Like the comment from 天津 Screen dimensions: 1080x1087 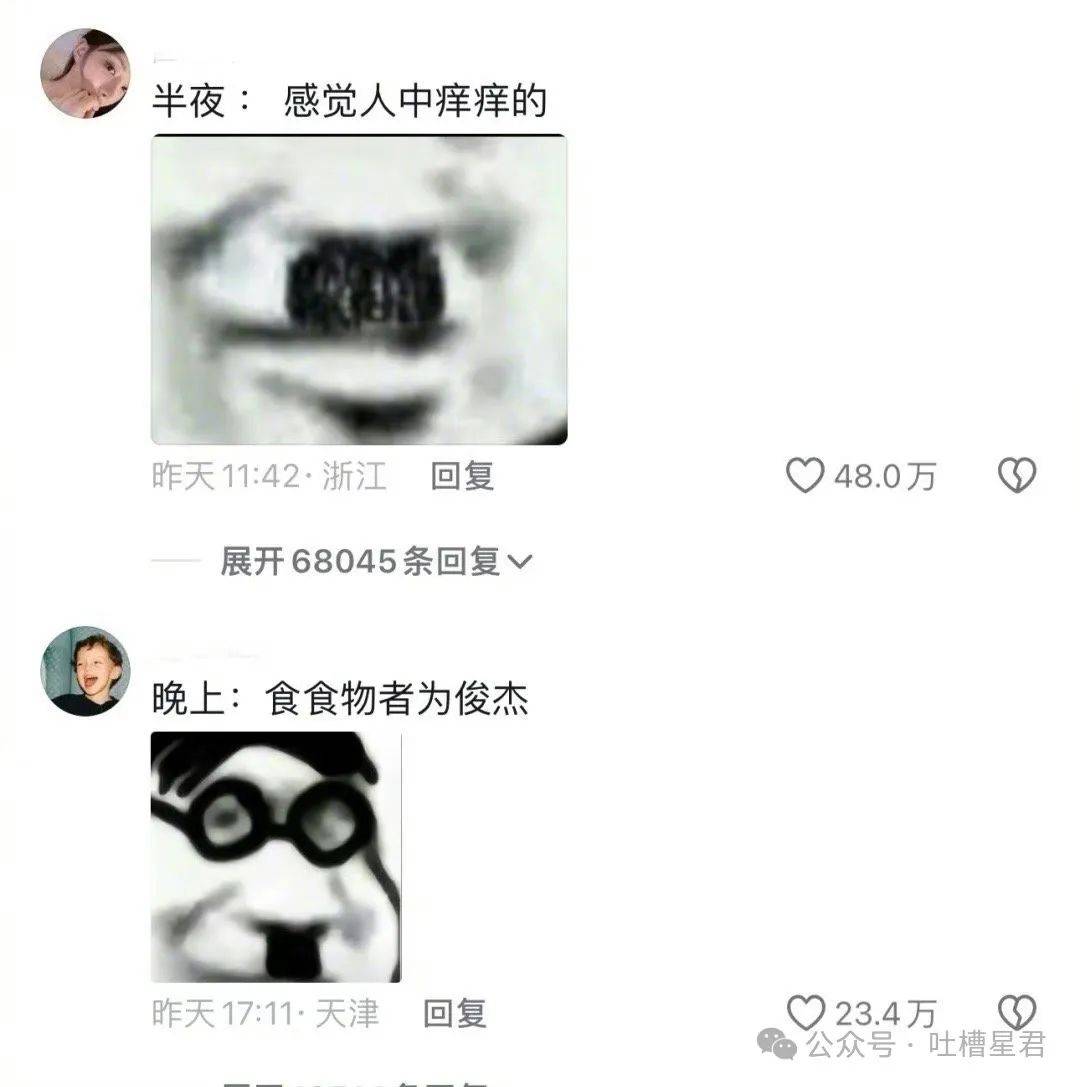(x=805, y=1013)
